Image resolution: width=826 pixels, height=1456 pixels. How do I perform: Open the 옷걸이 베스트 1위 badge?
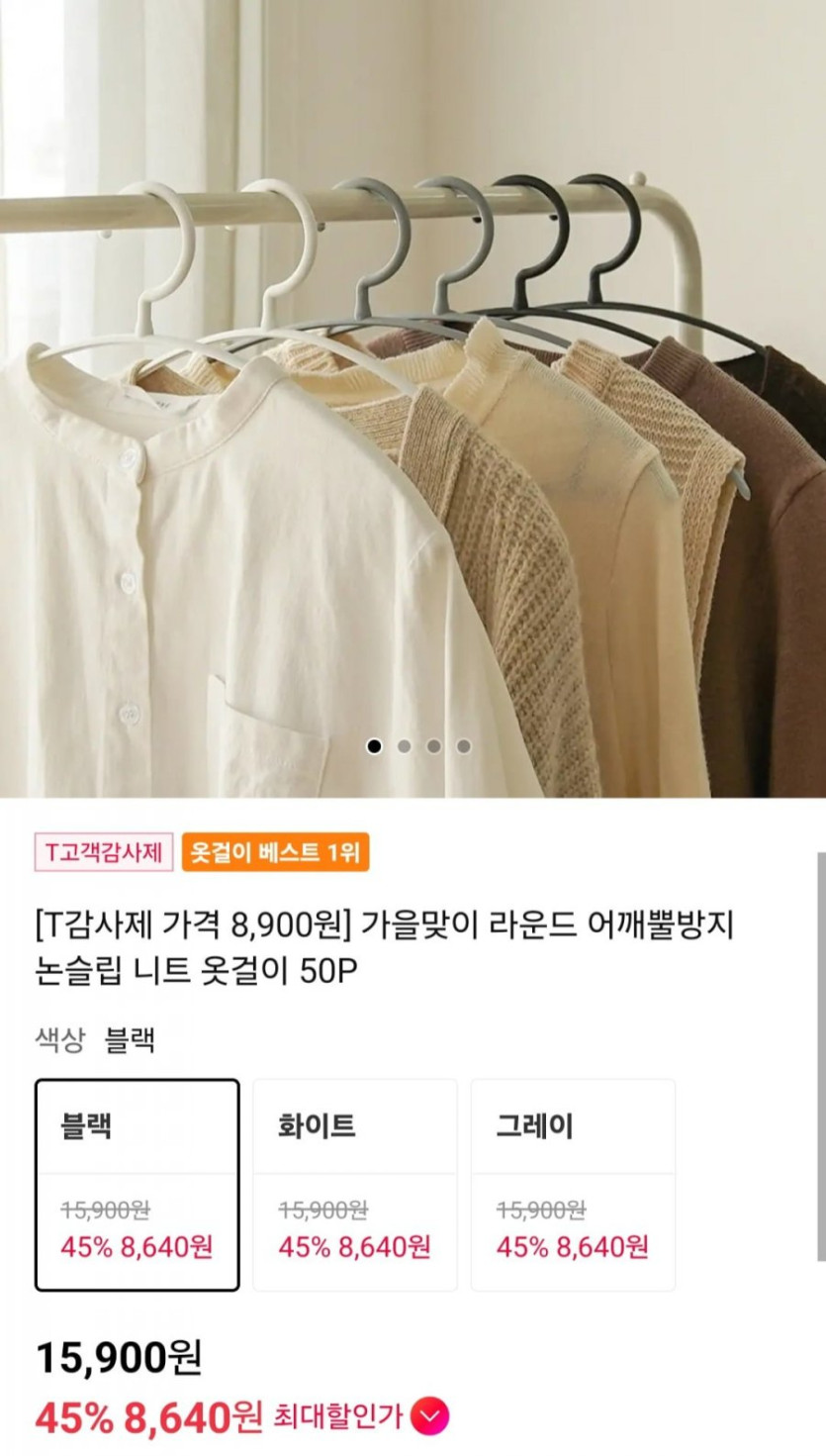coord(275,852)
